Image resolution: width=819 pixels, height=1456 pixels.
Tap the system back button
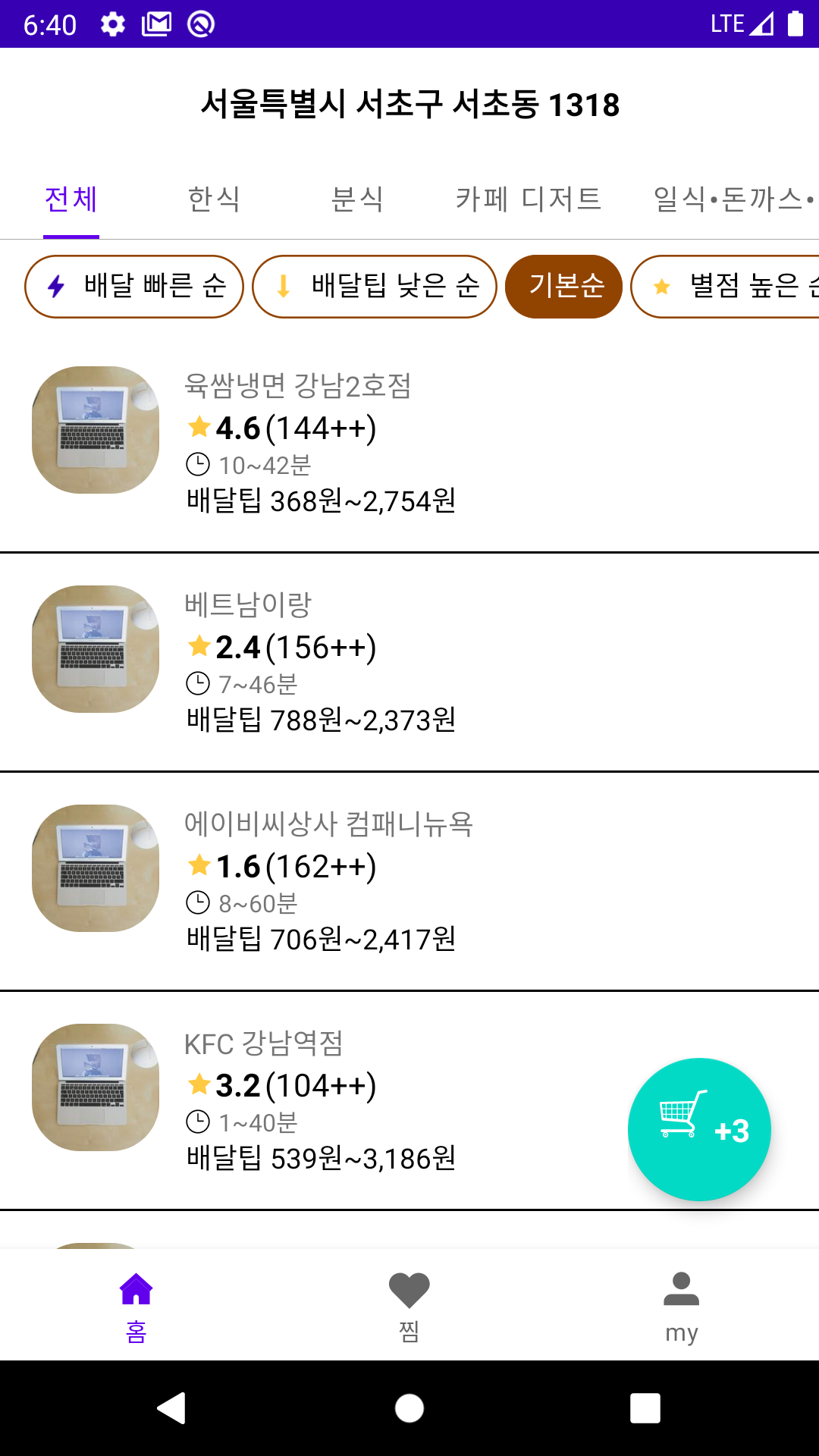coord(172,1408)
